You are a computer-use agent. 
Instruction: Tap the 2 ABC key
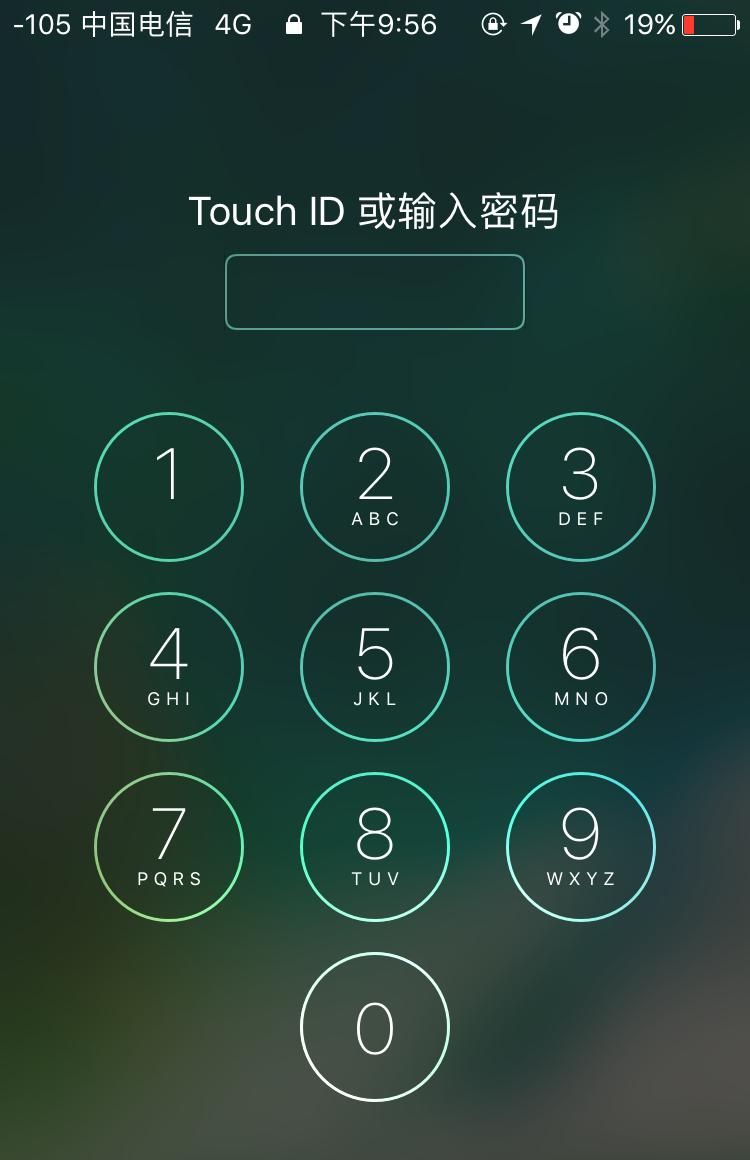point(375,487)
